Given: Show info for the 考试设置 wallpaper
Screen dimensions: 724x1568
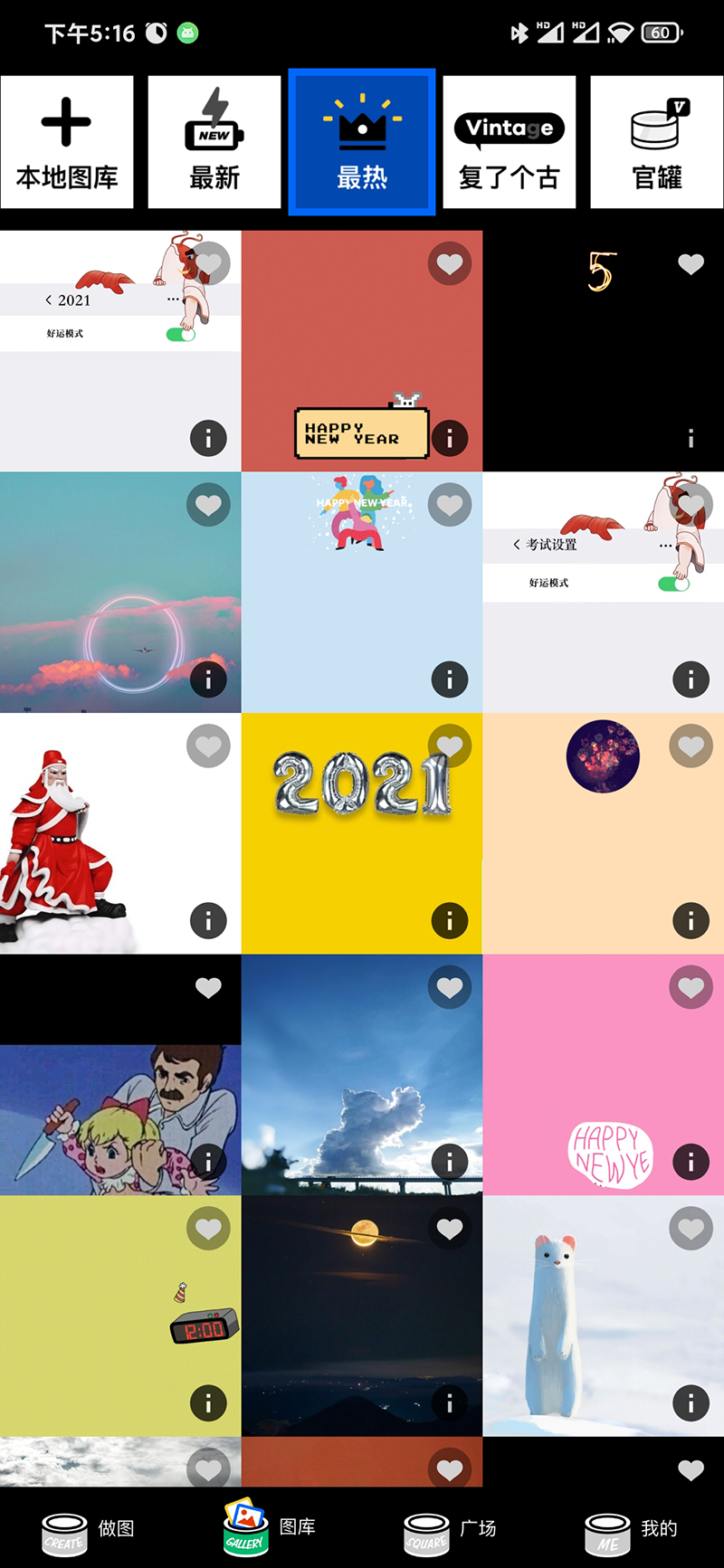Looking at the screenshot, I should point(691,679).
